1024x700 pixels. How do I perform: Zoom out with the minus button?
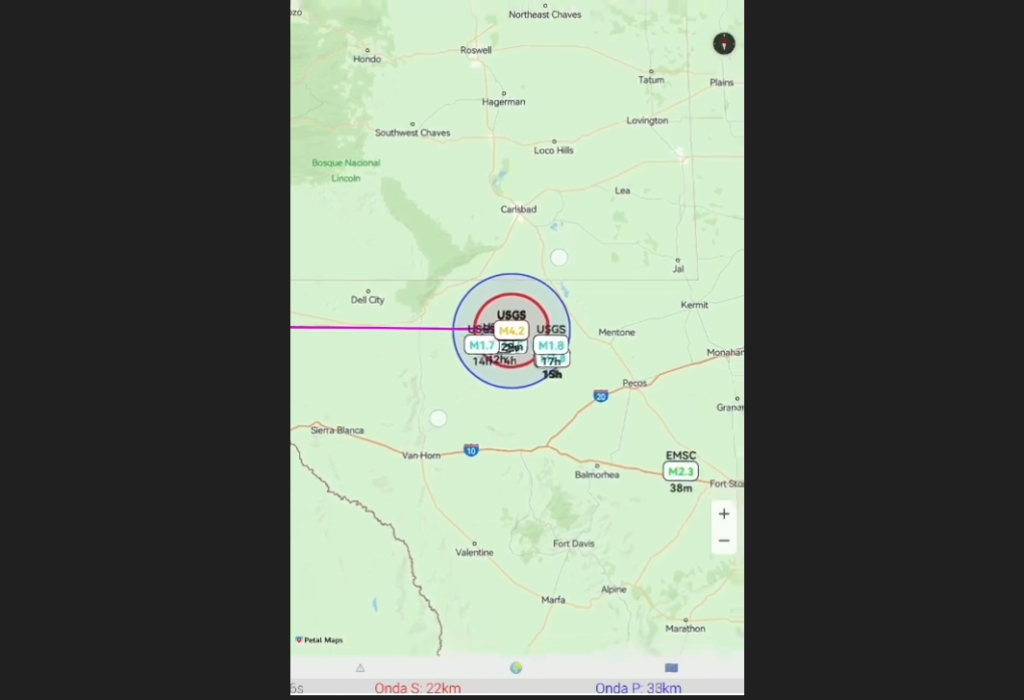coord(724,541)
